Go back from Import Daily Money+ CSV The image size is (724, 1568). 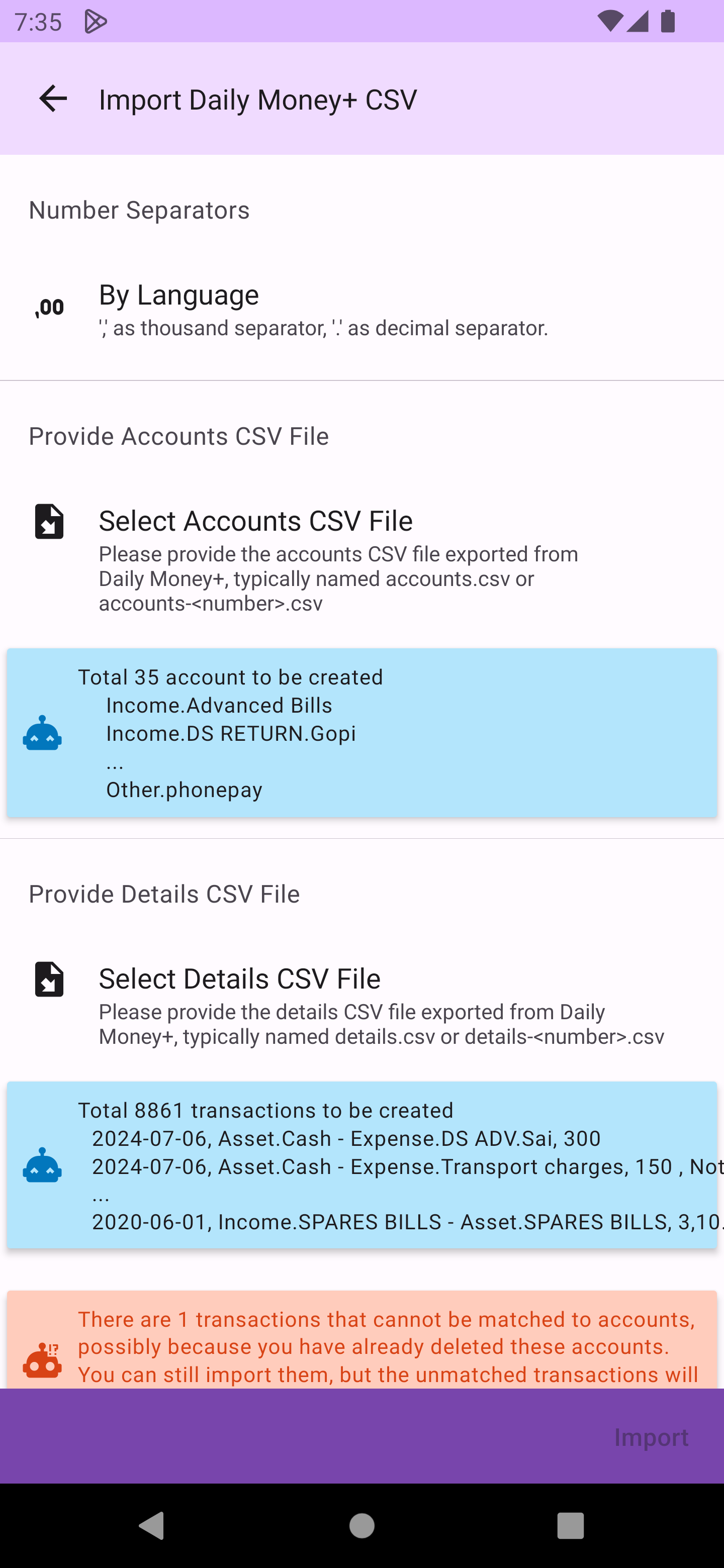[x=53, y=99]
